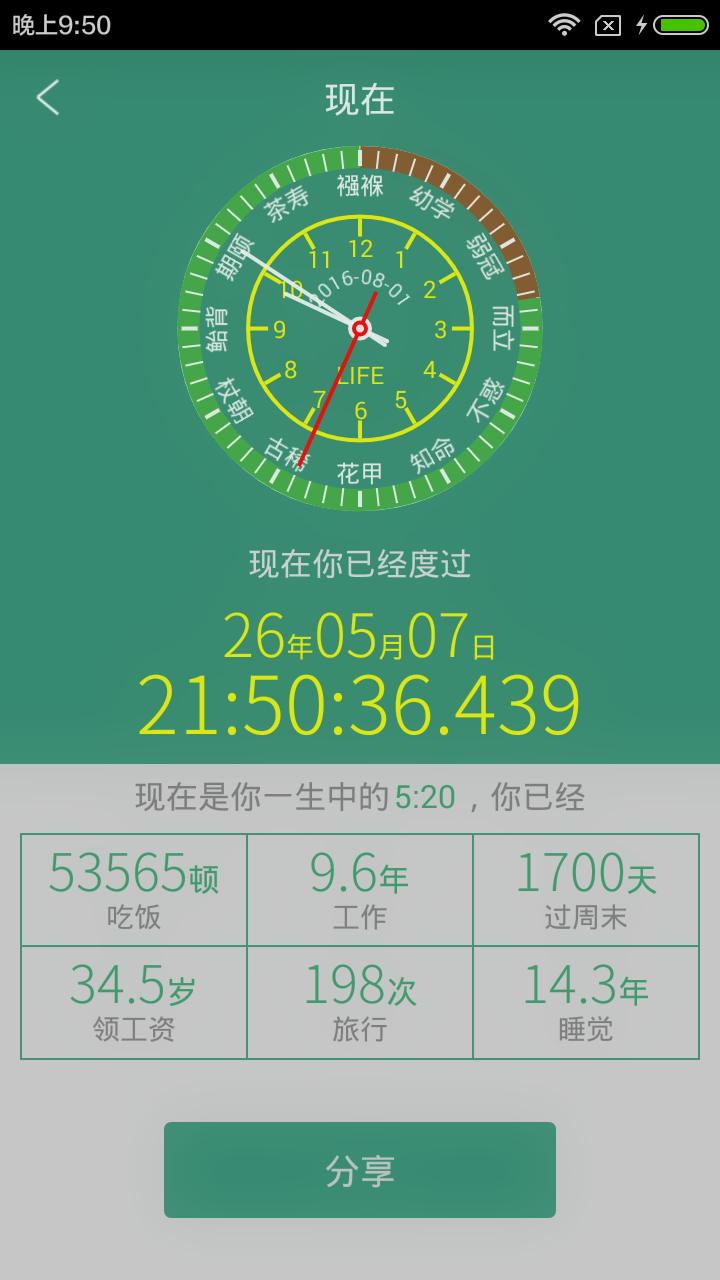Tap the battery indicator in the status bar
This screenshot has height=1280, width=720.
(683, 24)
